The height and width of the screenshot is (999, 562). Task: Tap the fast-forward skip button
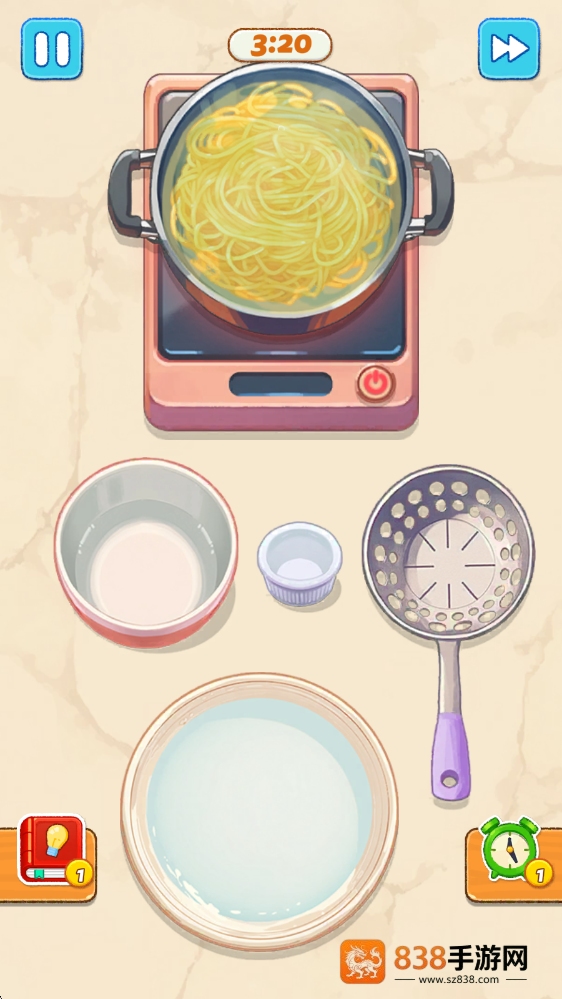pyautogui.click(x=509, y=49)
